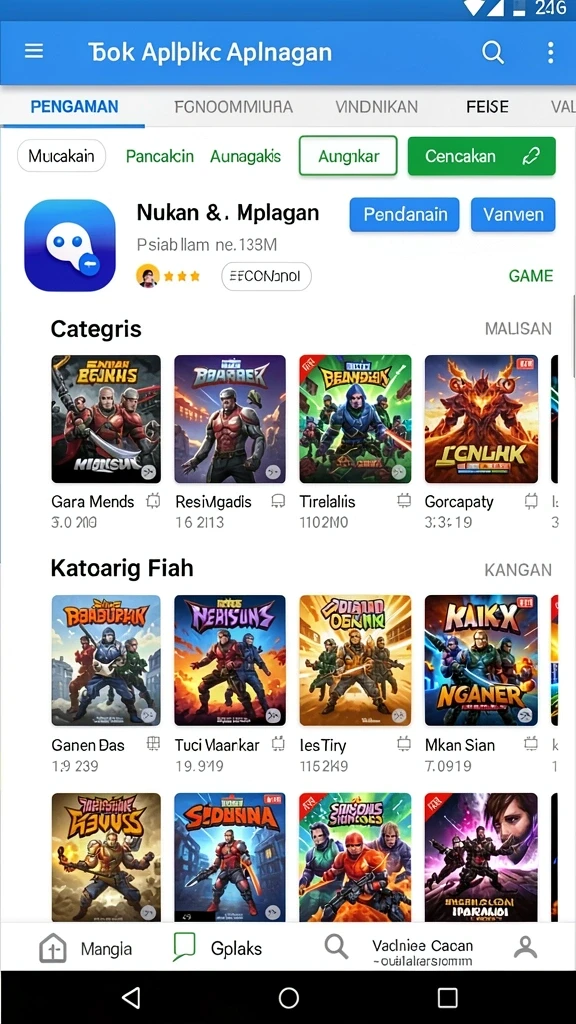This screenshot has width=576, height=1024.
Task: Open MALISAN link next to Categris
Action: coord(518,328)
